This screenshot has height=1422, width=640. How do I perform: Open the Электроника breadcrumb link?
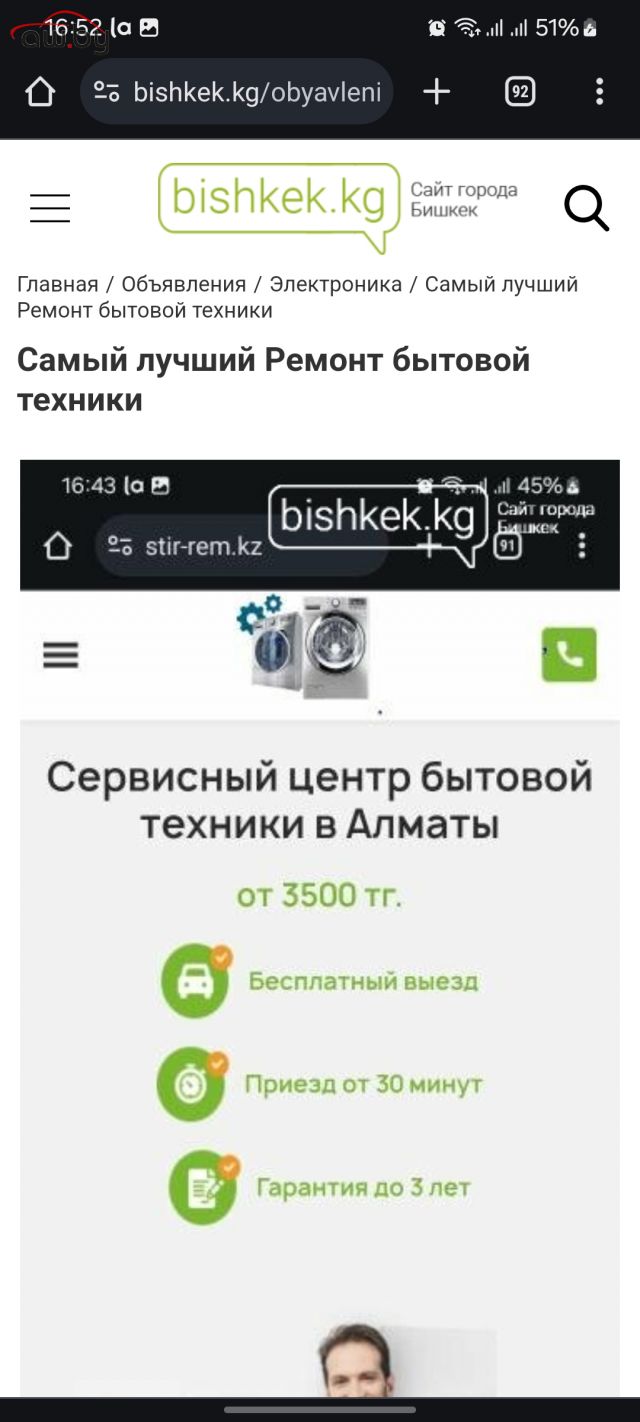336,284
